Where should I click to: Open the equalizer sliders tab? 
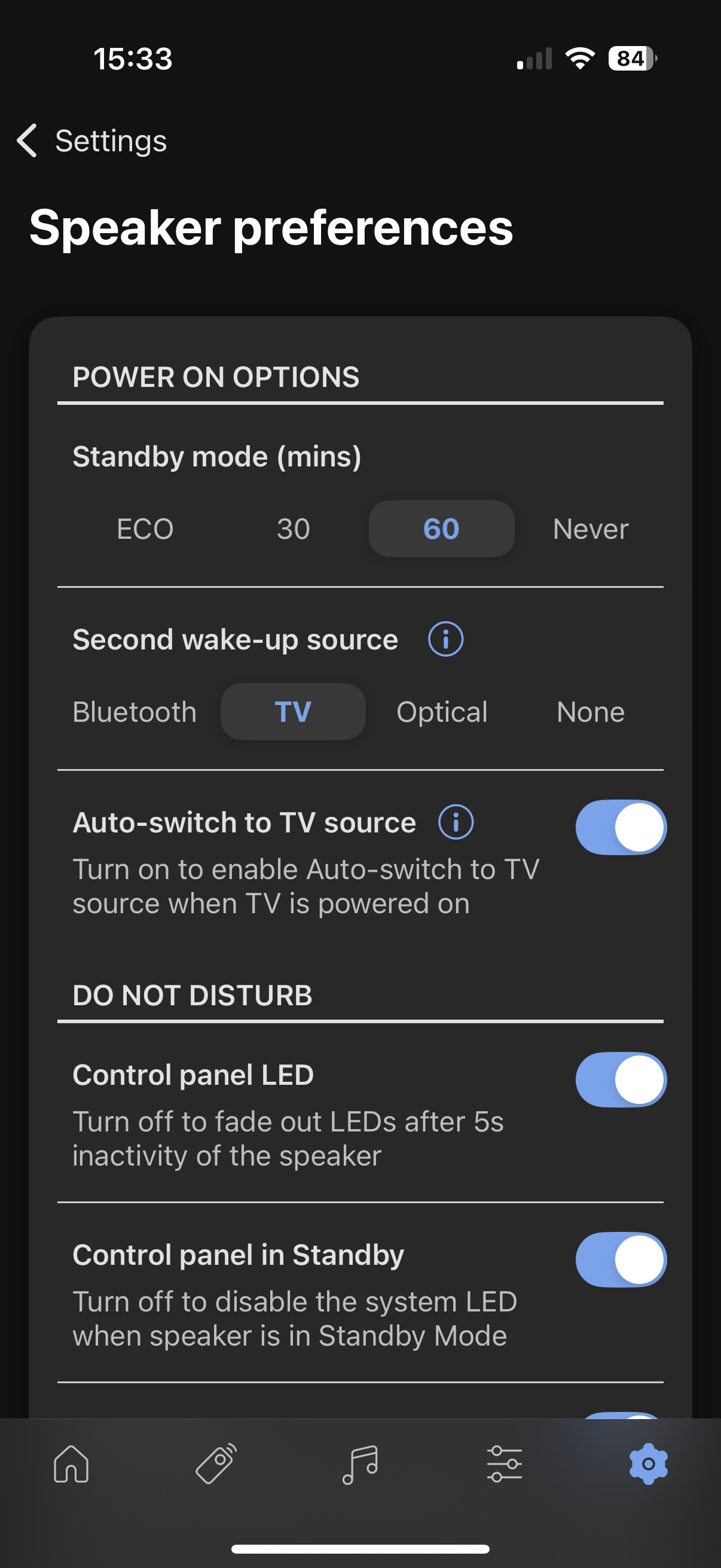click(505, 1464)
